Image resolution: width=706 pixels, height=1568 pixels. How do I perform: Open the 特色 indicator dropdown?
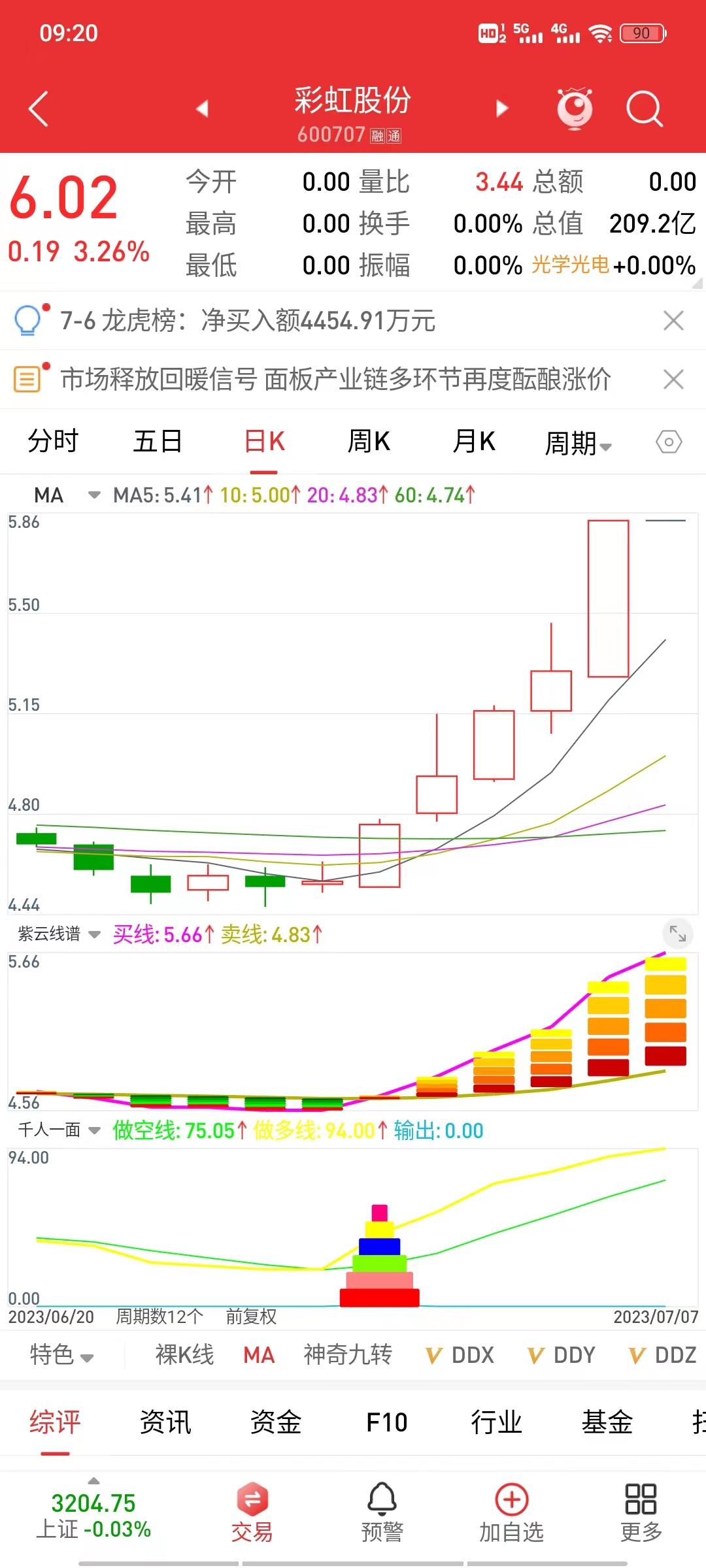coord(61,1355)
